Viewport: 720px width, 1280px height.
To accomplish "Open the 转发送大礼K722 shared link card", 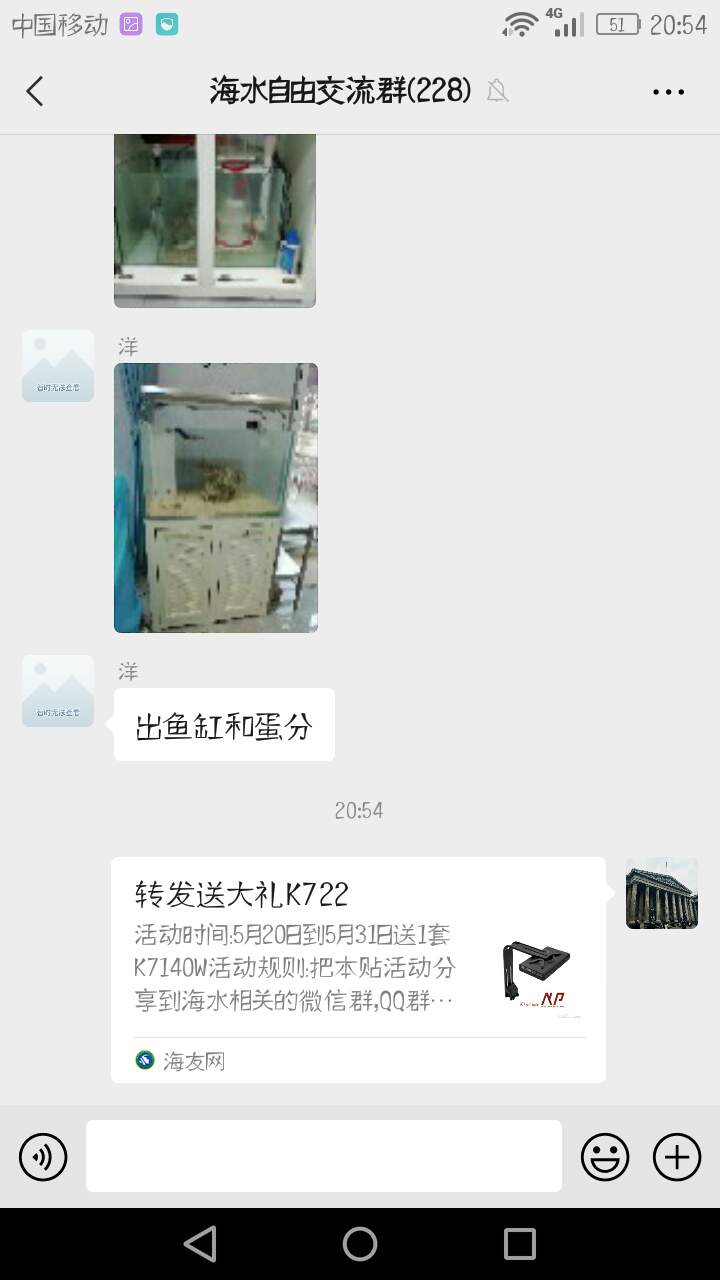I will point(358,969).
